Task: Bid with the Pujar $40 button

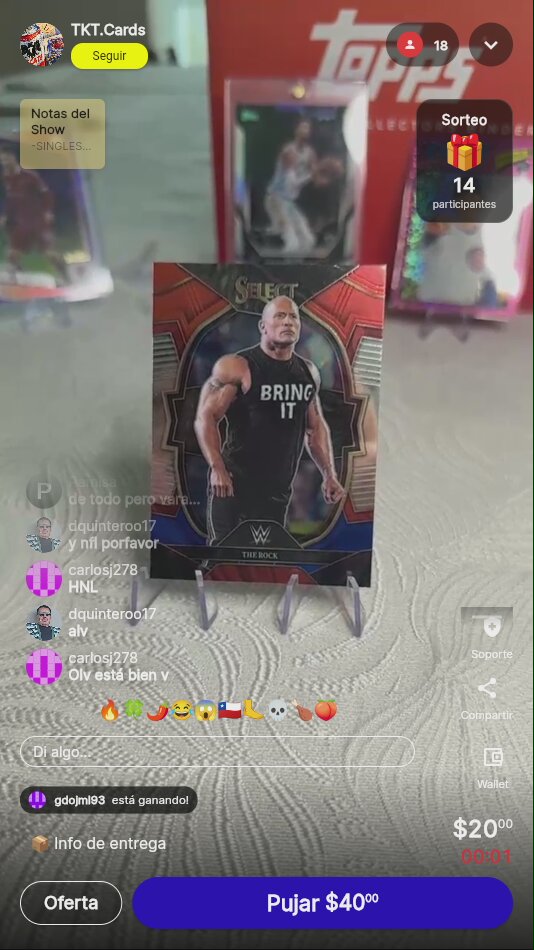Action: tap(322, 903)
